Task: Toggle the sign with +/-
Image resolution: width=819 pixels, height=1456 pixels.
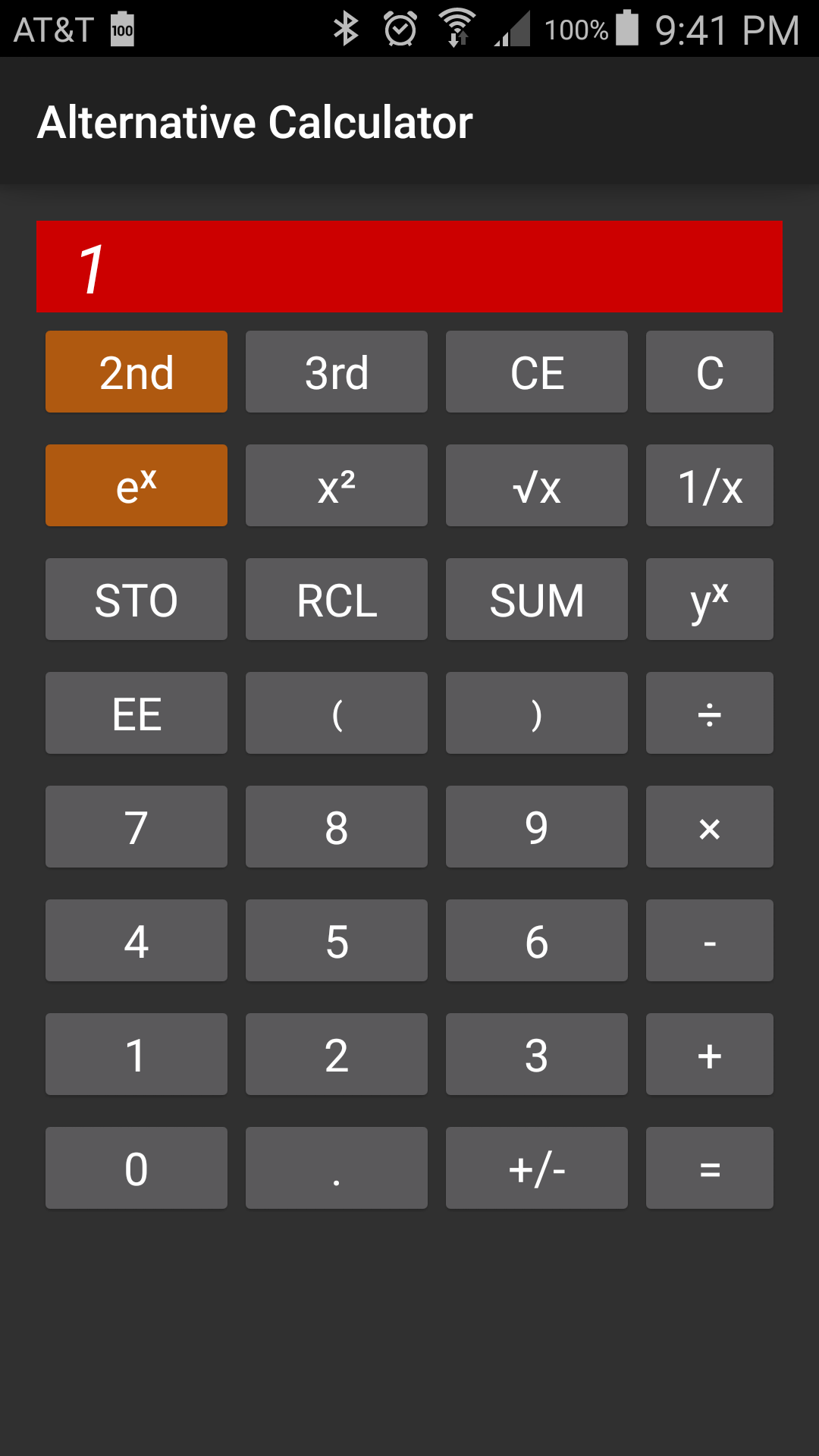Action: click(x=537, y=1168)
